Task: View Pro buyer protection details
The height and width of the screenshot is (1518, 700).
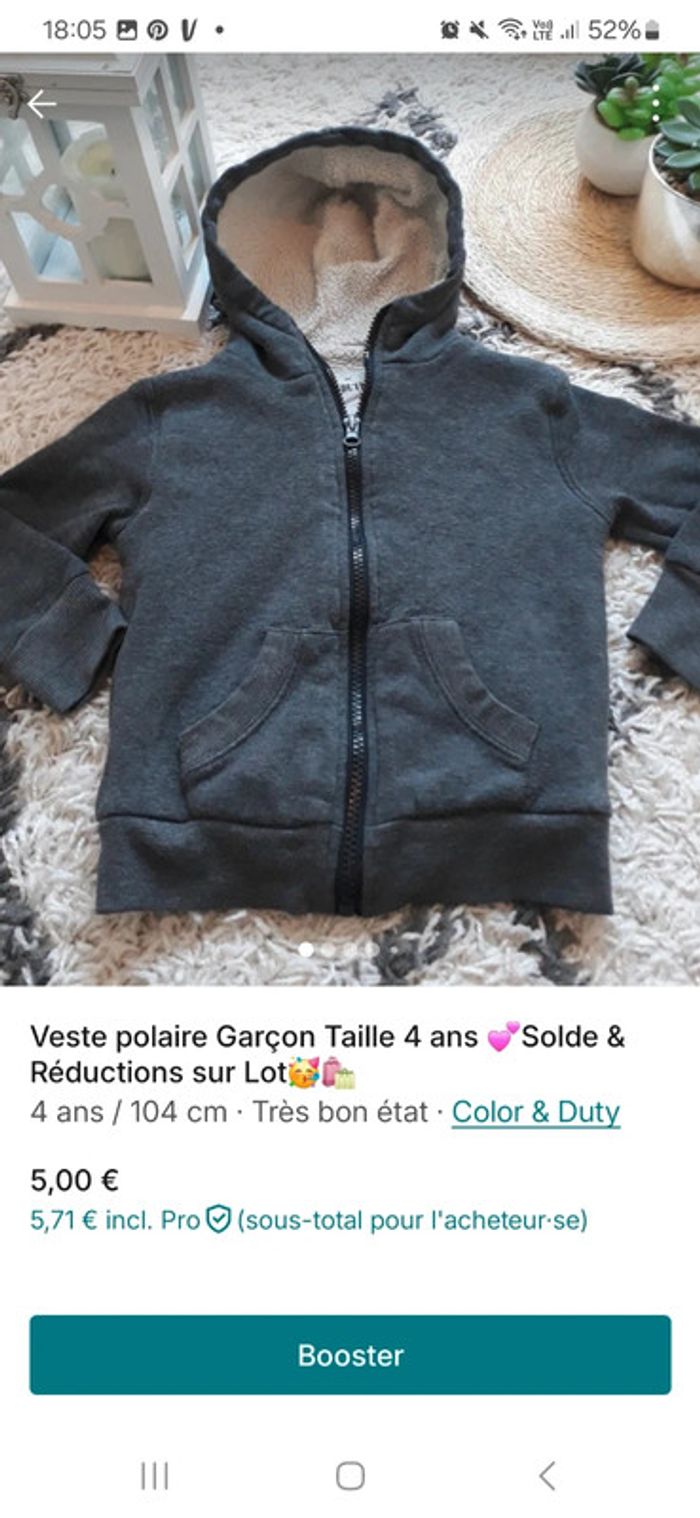Action: 218,1220
